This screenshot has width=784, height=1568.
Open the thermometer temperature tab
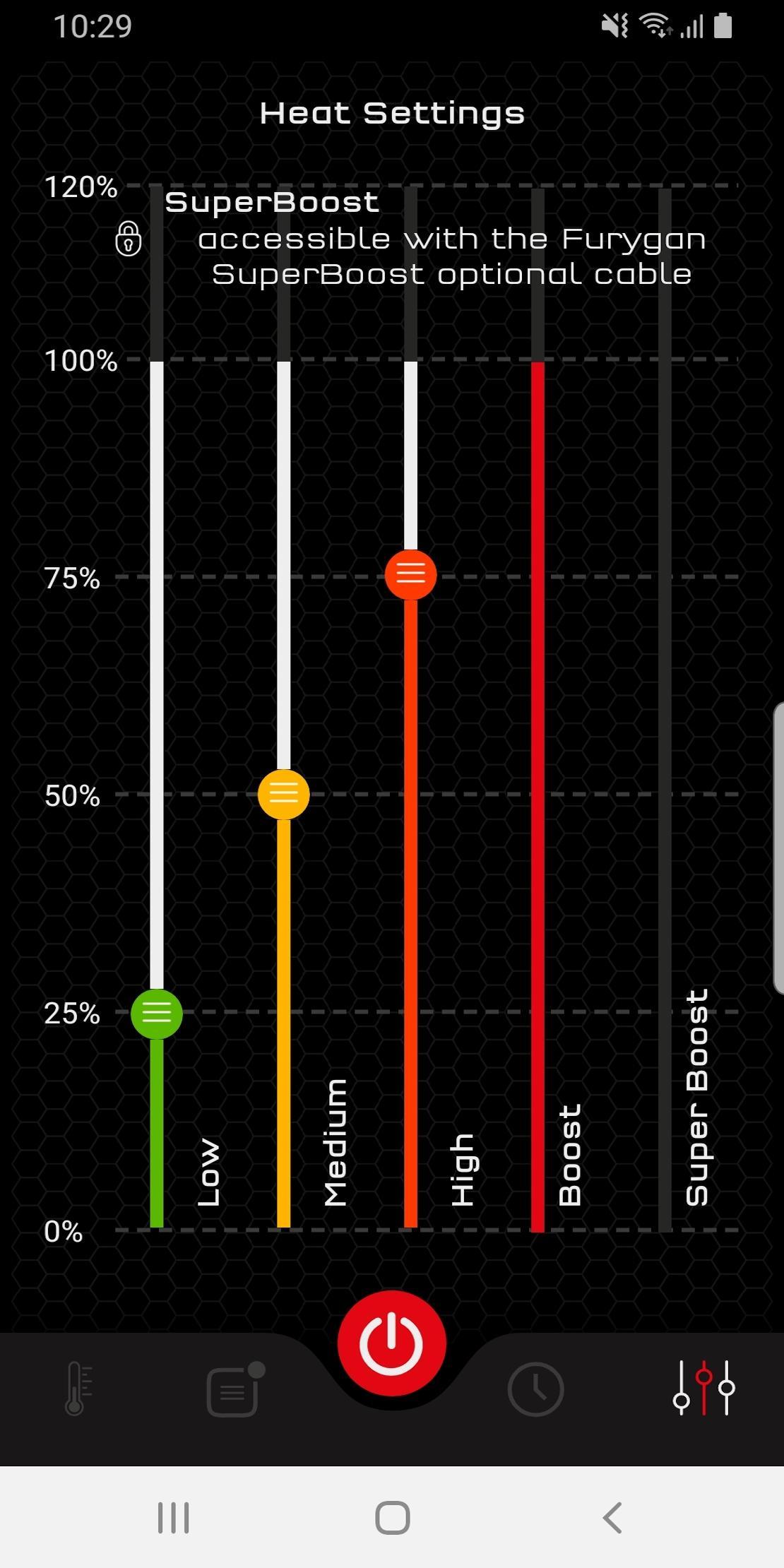click(x=78, y=1389)
